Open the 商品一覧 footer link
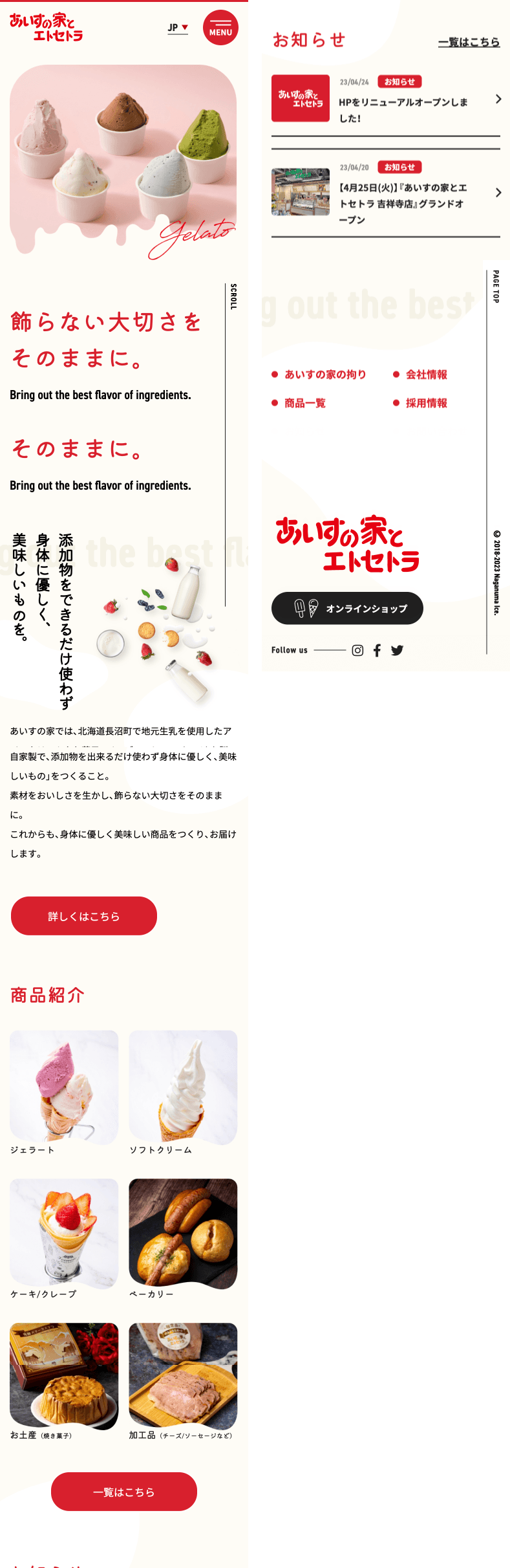 304,403
